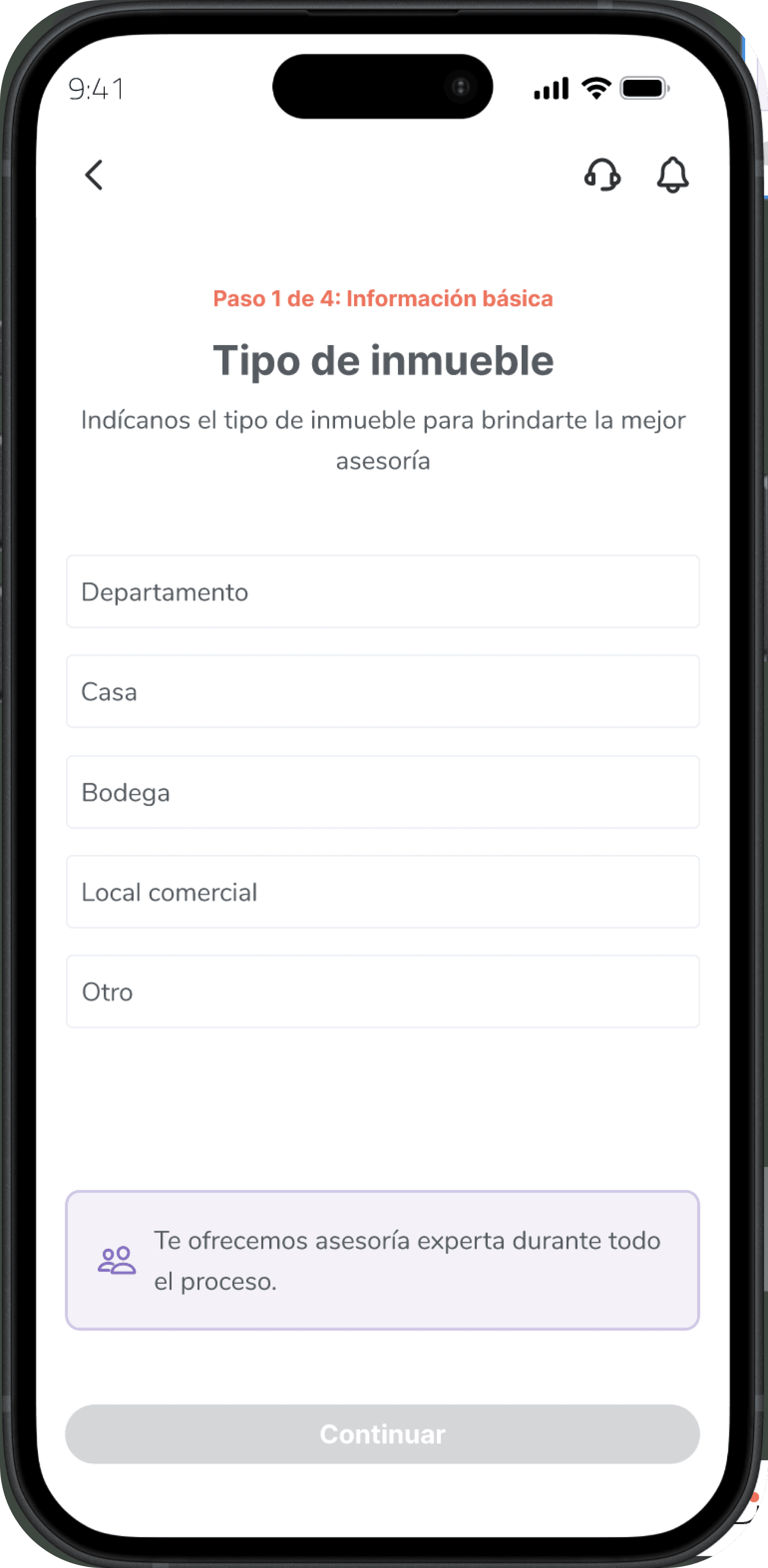Select the Local comercial option
The image size is (768, 1568).
(382, 892)
